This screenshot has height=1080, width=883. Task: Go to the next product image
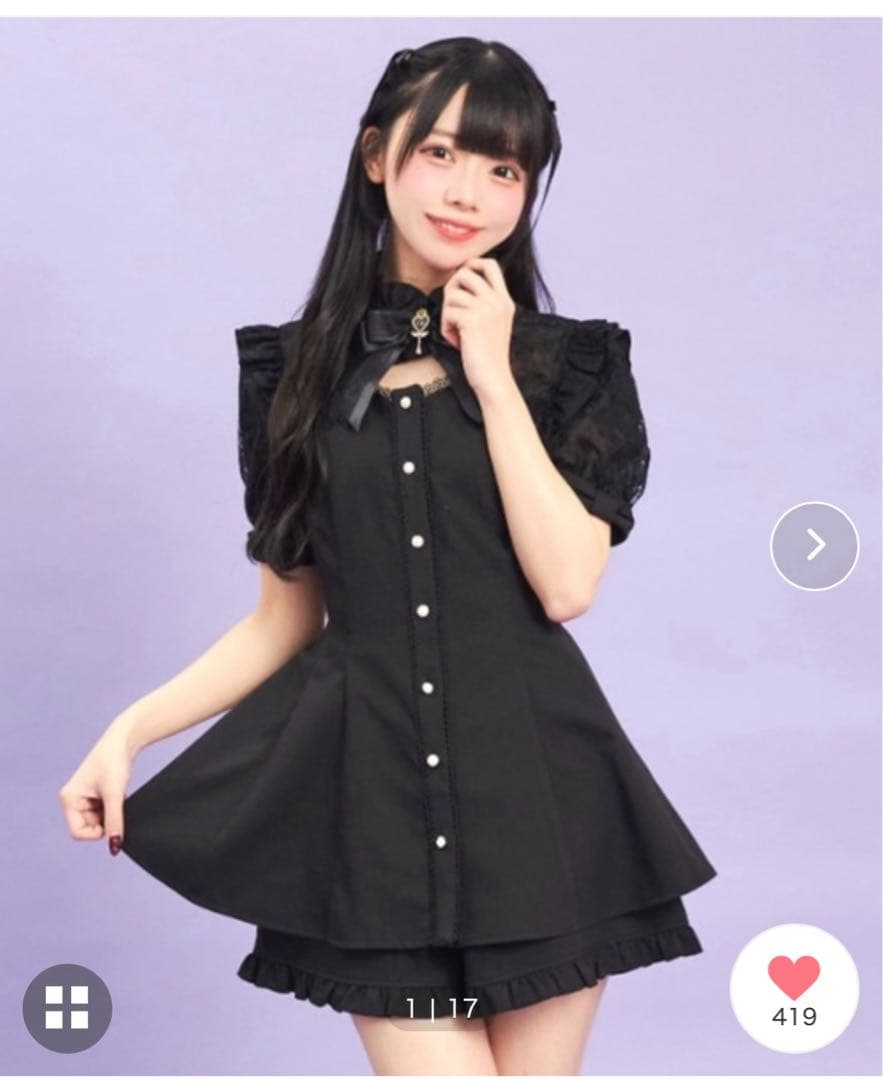(x=814, y=545)
